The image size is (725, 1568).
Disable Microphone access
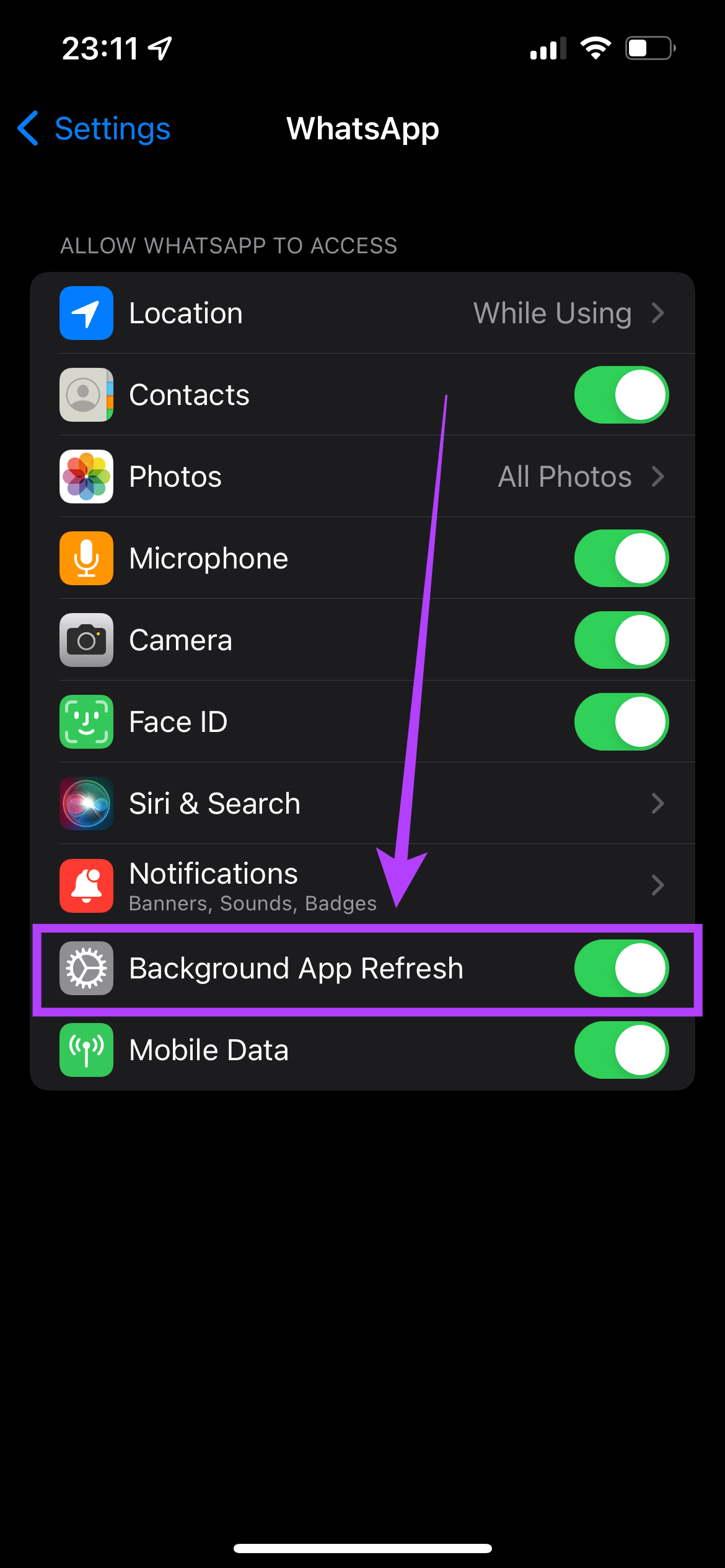click(x=621, y=559)
